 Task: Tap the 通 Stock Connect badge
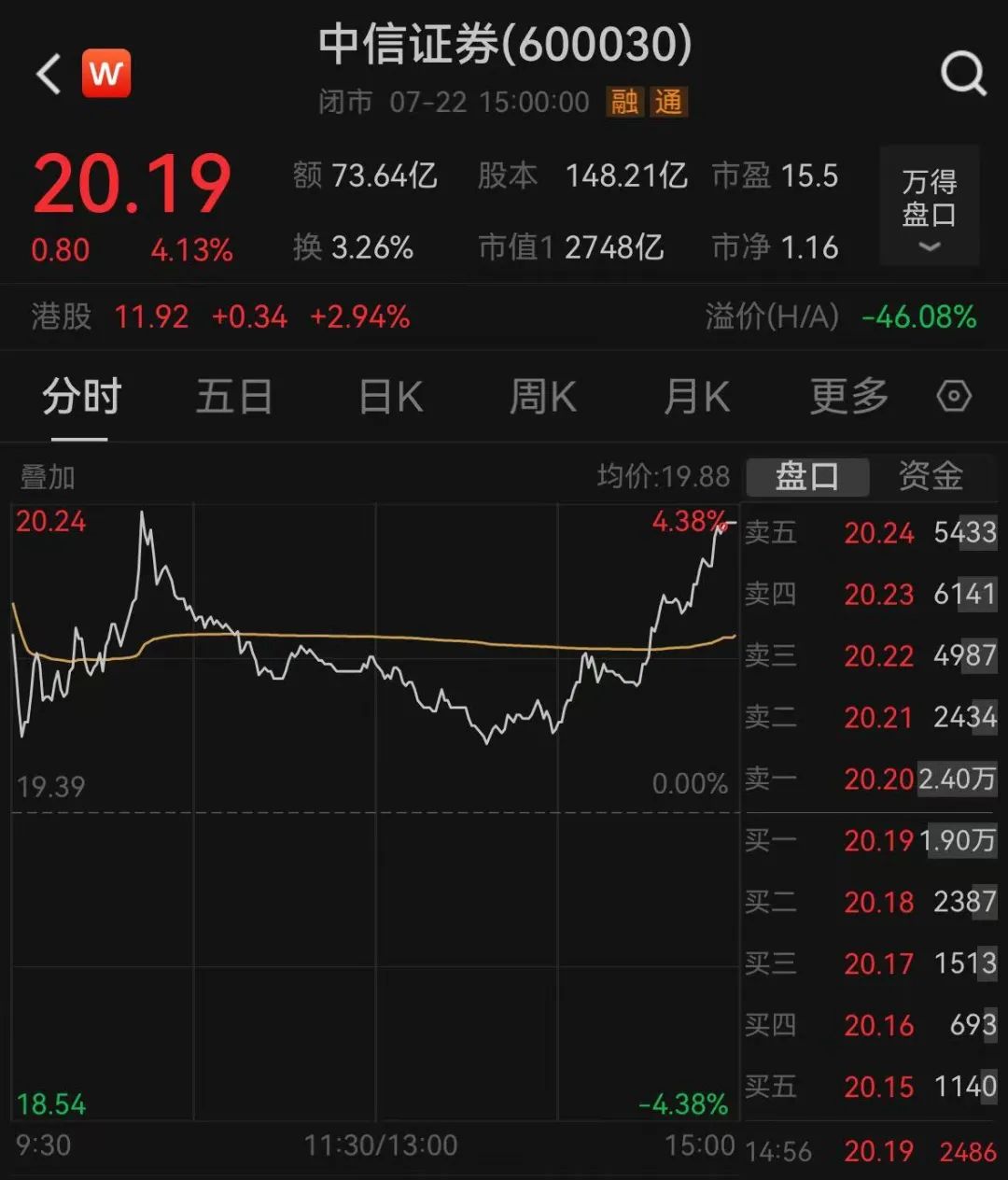pos(669,103)
